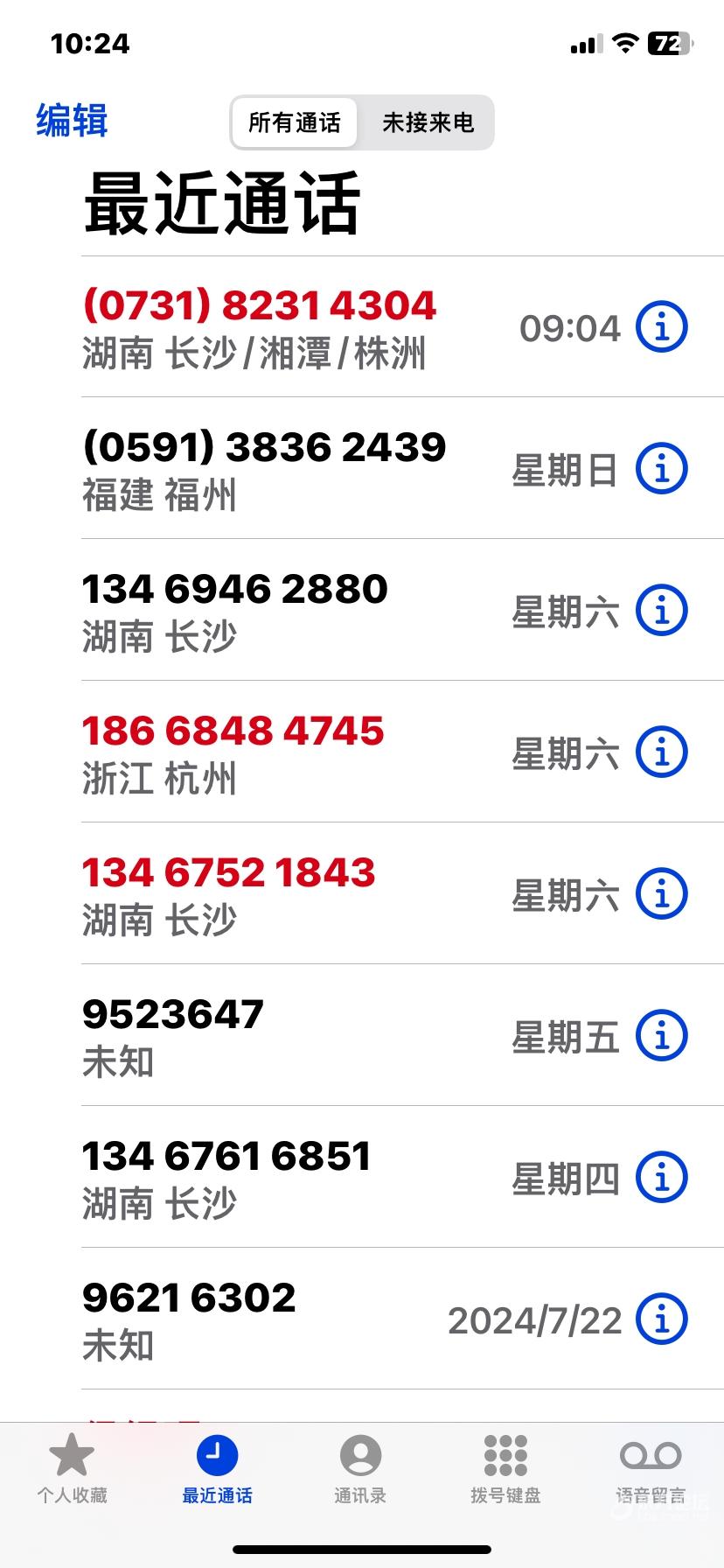Tap the 最近通话 tab
The width and height of the screenshot is (724, 1568).
[x=217, y=1469]
